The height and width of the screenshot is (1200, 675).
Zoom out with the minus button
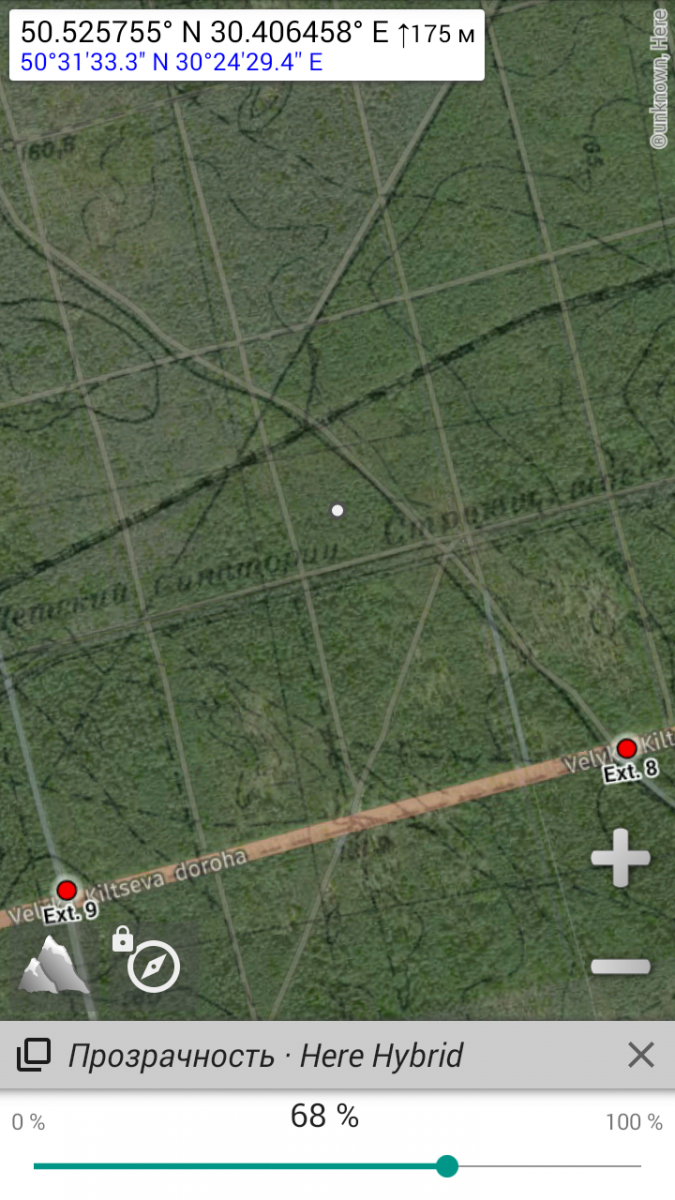click(620, 966)
